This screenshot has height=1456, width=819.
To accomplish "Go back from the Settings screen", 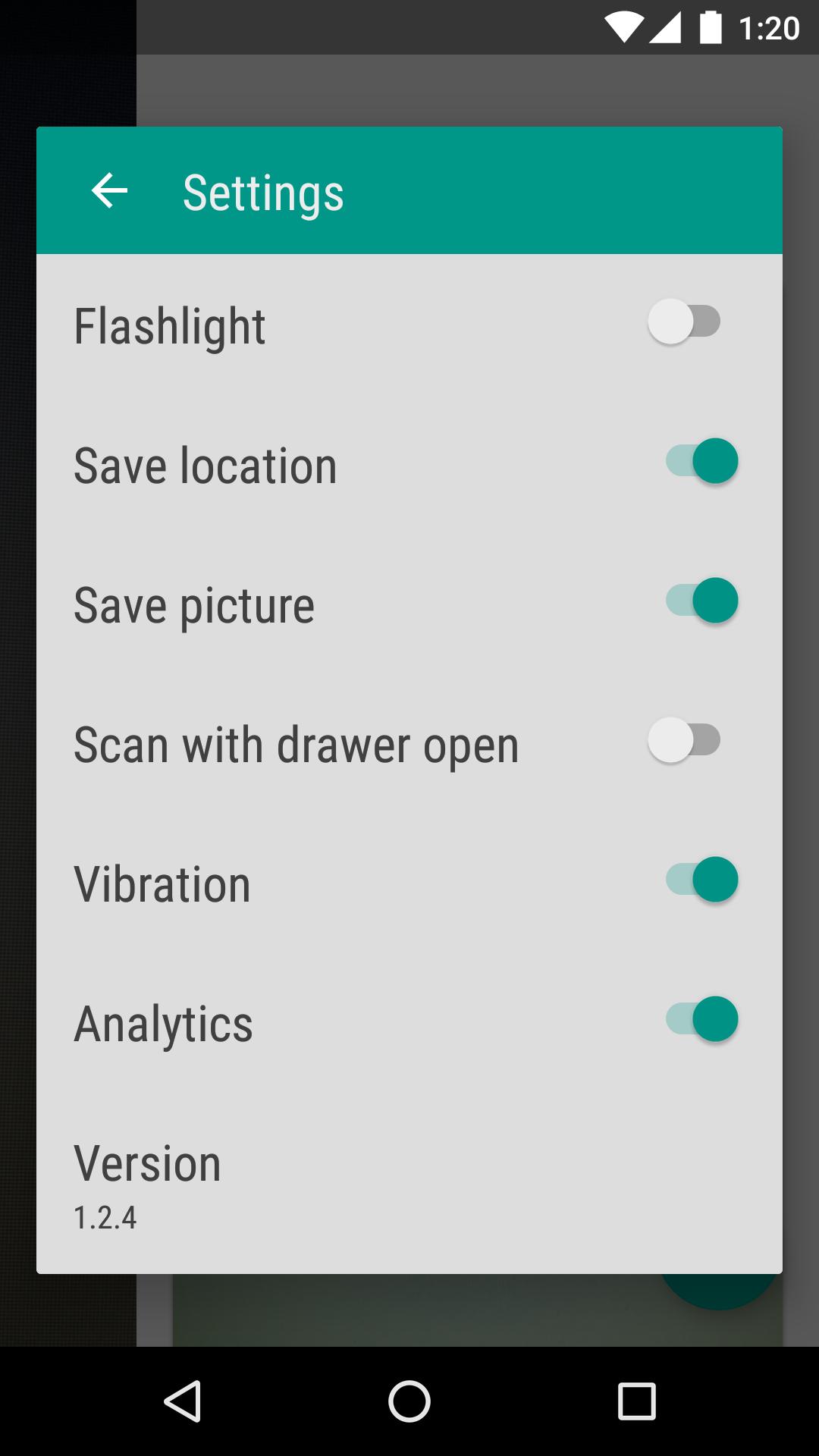I will pos(109,190).
